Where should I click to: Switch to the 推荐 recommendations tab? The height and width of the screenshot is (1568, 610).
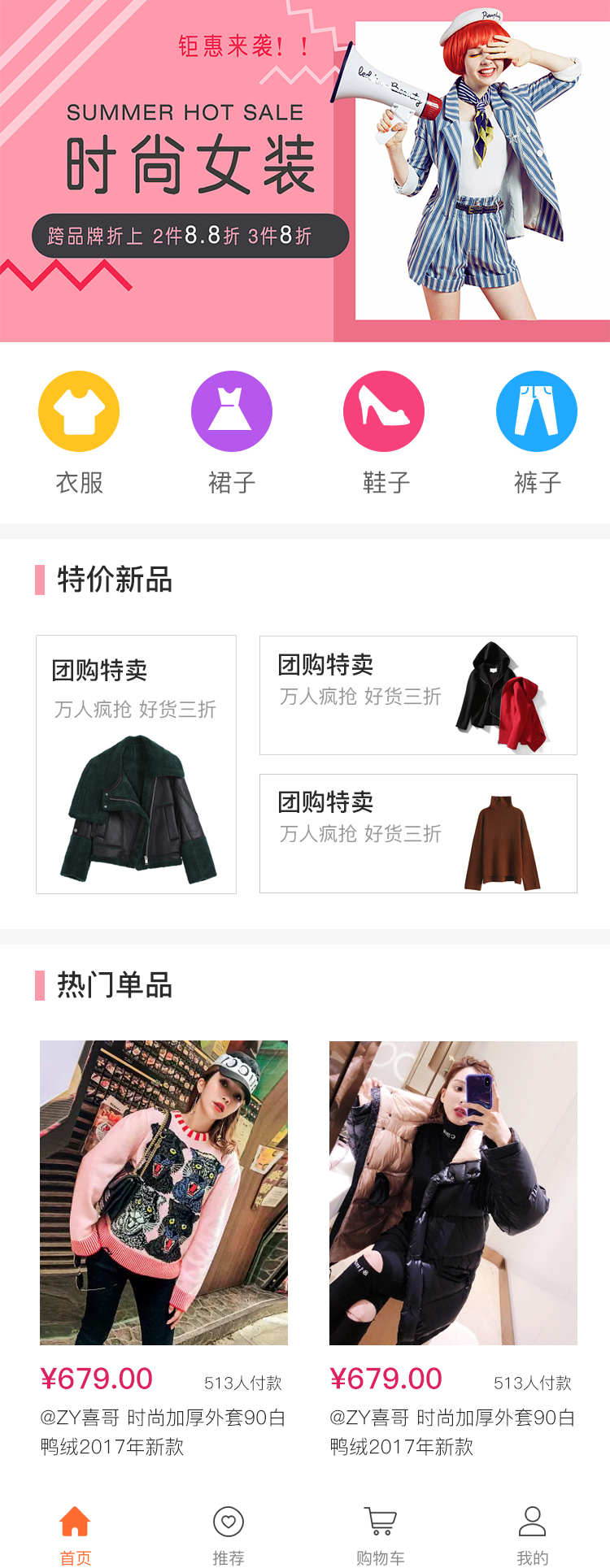229,1533
